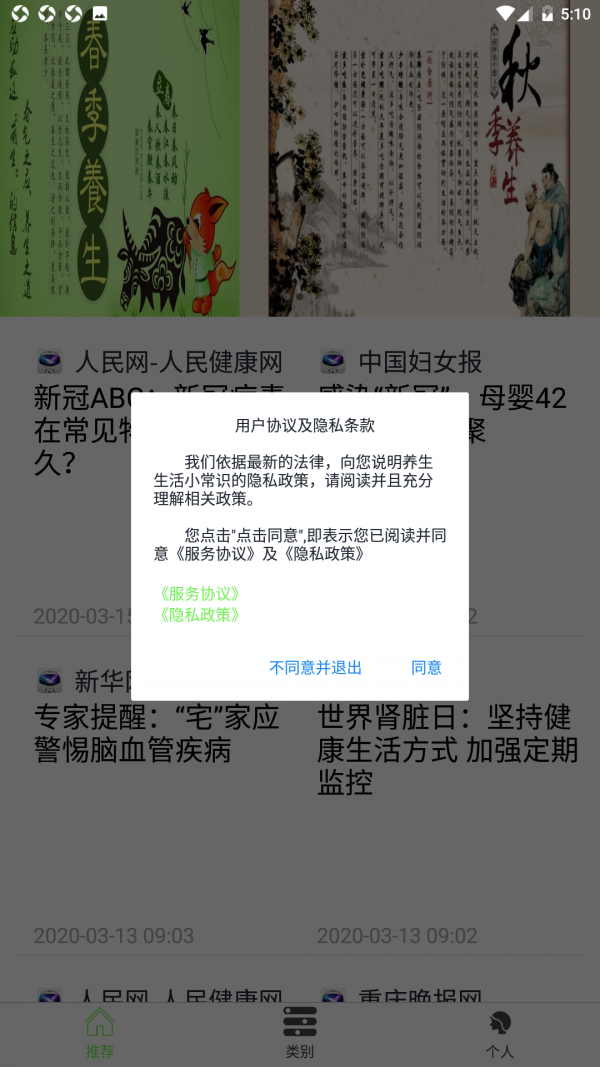Switch to the 个人 tab

pos(500,1033)
